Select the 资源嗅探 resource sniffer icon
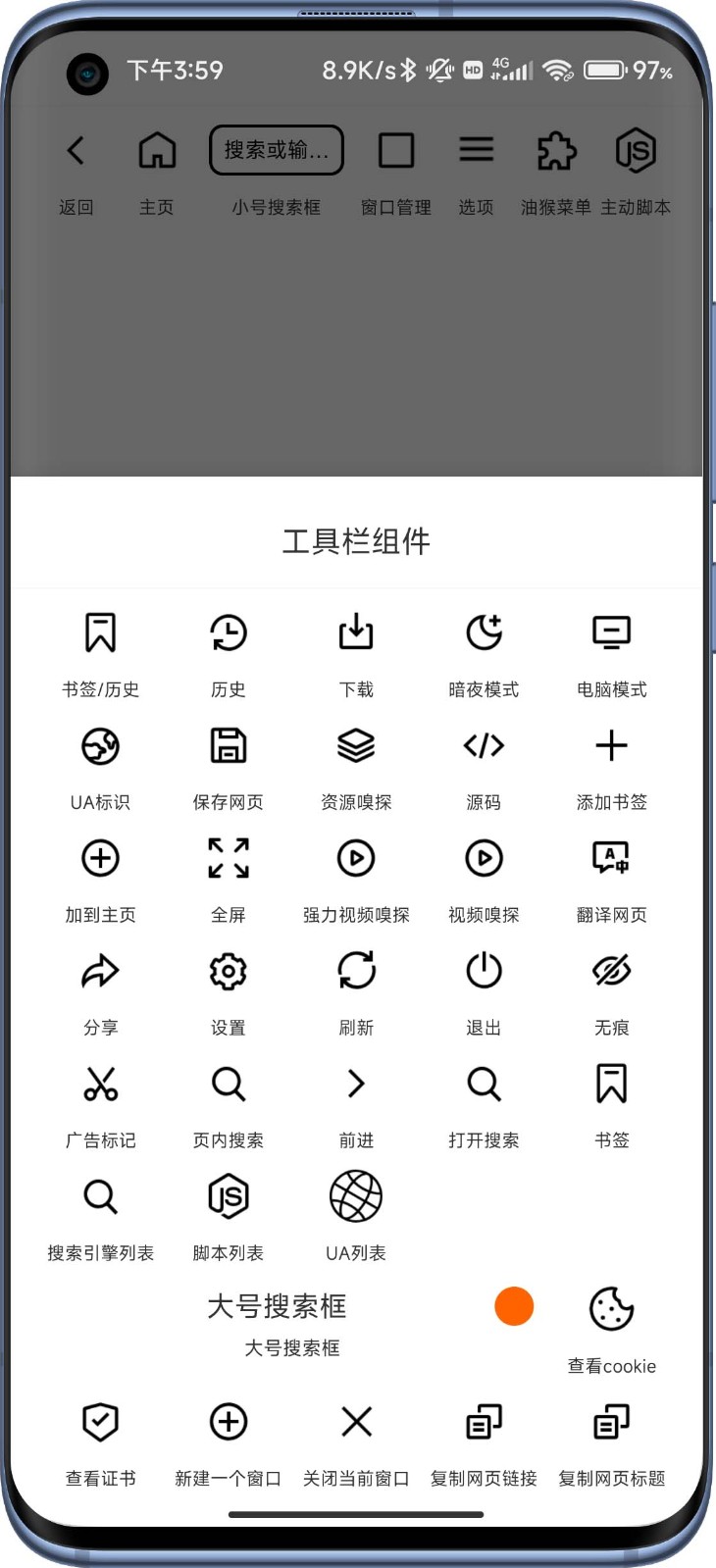Viewport: 716px width, 1568px height. coord(355,745)
